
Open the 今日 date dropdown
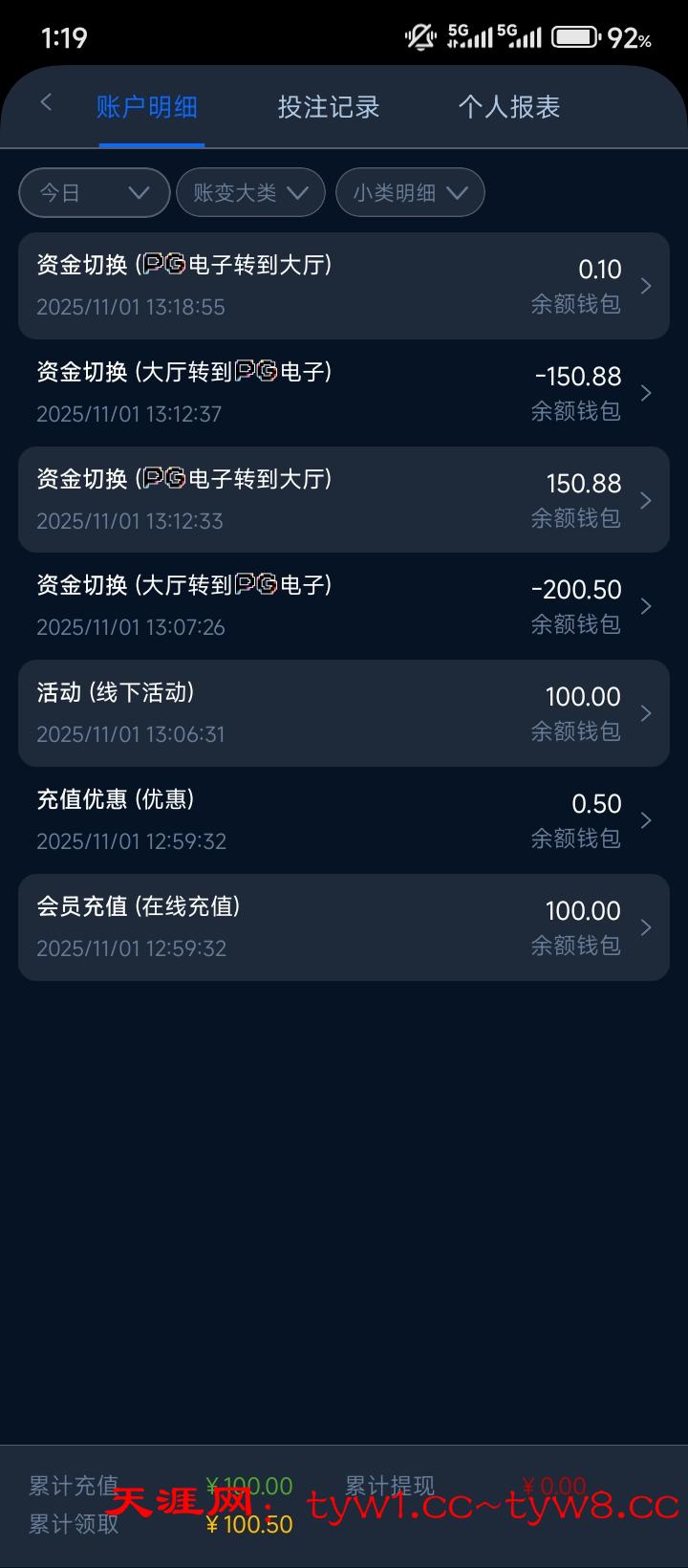coord(94,193)
